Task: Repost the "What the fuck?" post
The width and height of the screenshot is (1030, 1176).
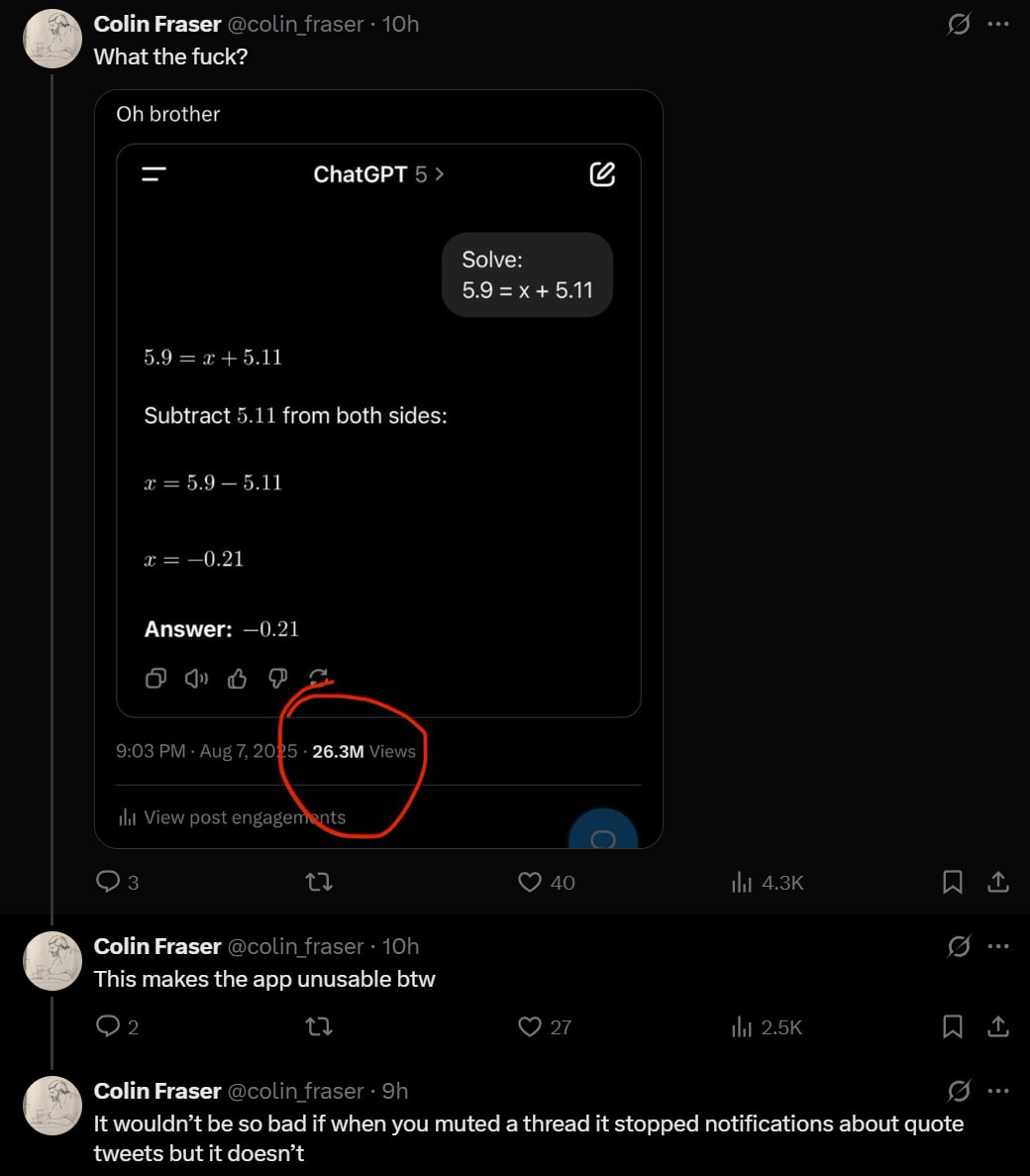Action: coord(319,881)
